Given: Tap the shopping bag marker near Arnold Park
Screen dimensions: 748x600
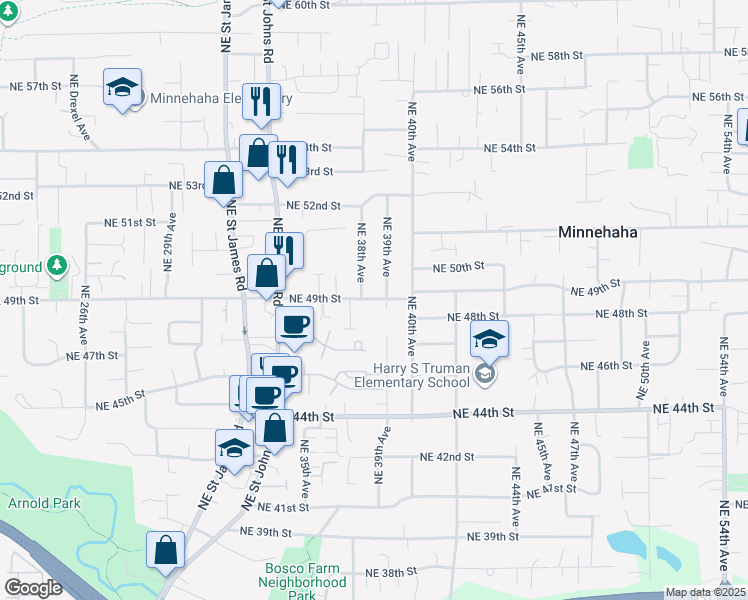Looking at the screenshot, I should tap(166, 551).
